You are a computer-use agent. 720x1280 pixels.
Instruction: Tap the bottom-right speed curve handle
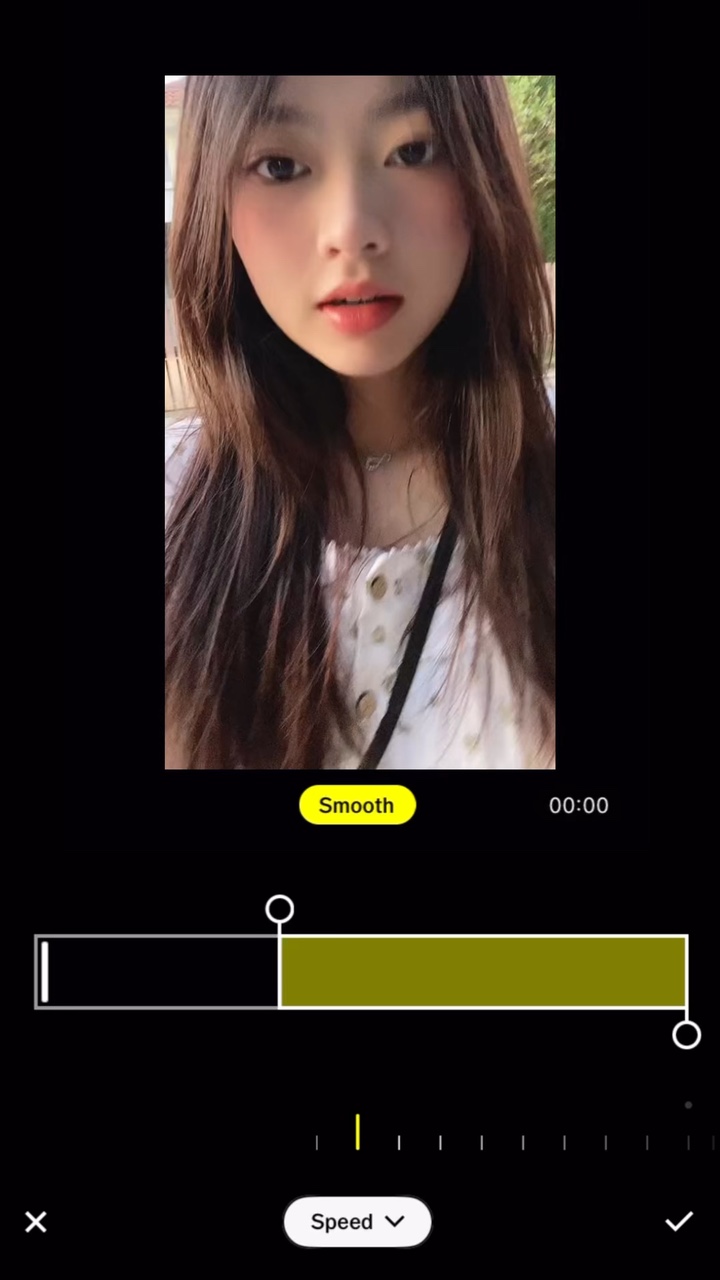pyautogui.click(x=686, y=1035)
